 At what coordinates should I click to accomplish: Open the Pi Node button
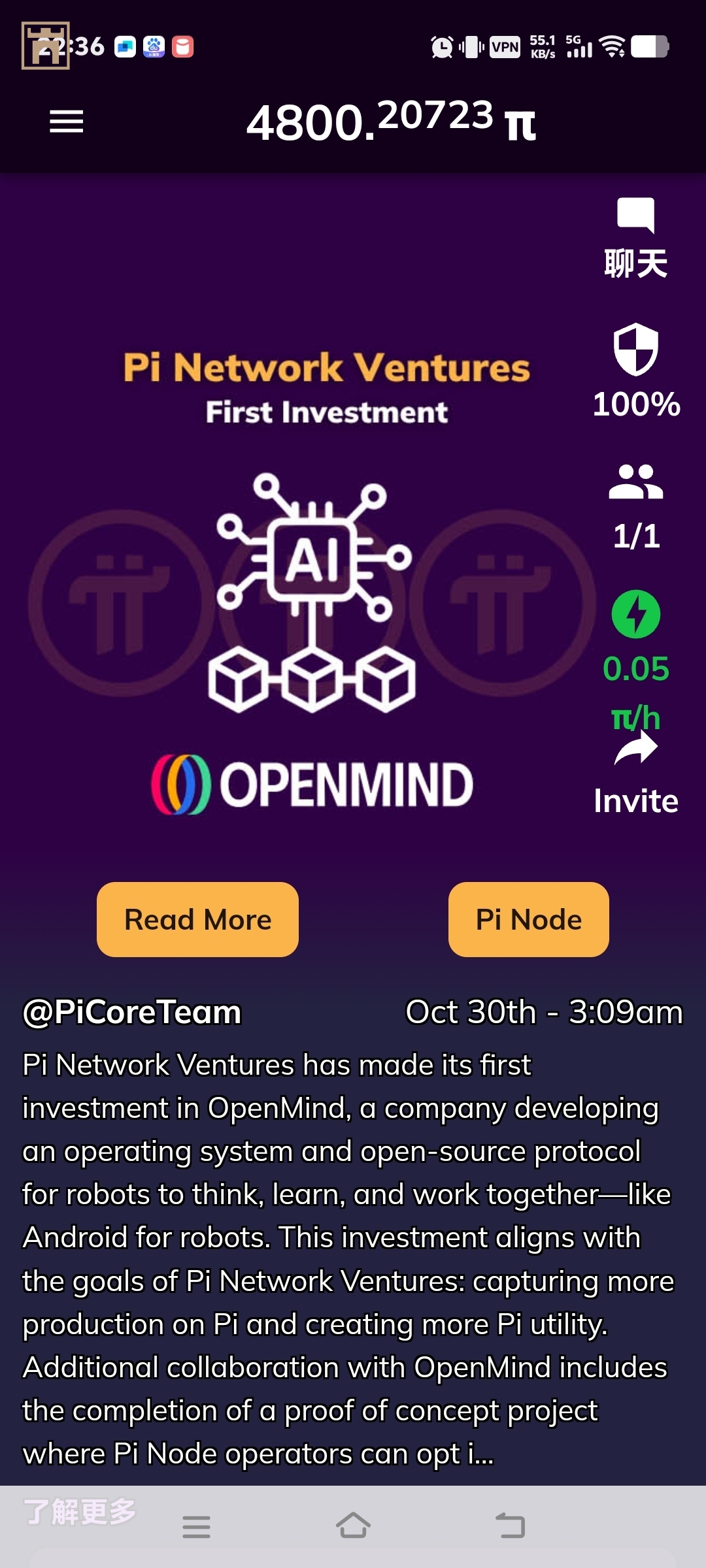point(528,919)
